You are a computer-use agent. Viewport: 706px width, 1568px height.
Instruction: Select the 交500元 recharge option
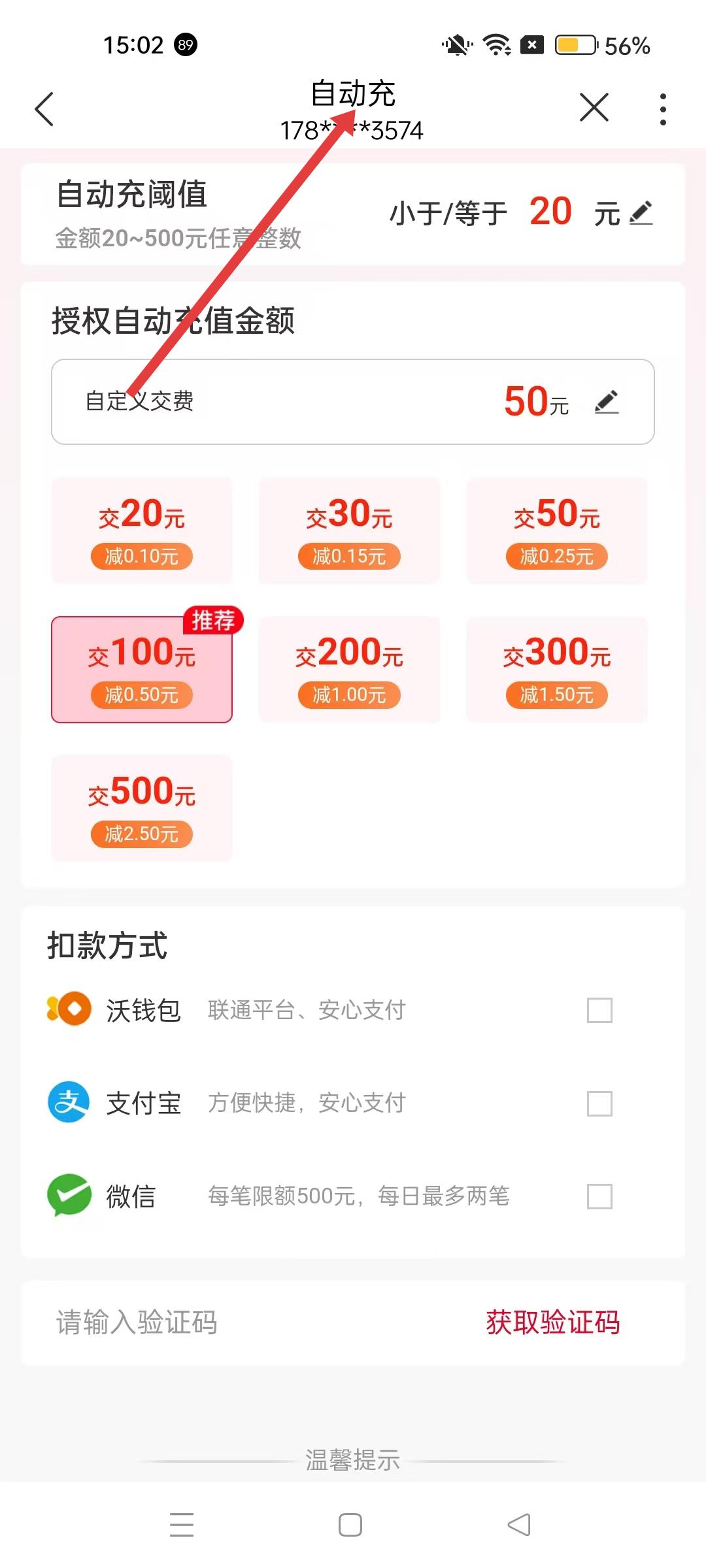click(142, 808)
